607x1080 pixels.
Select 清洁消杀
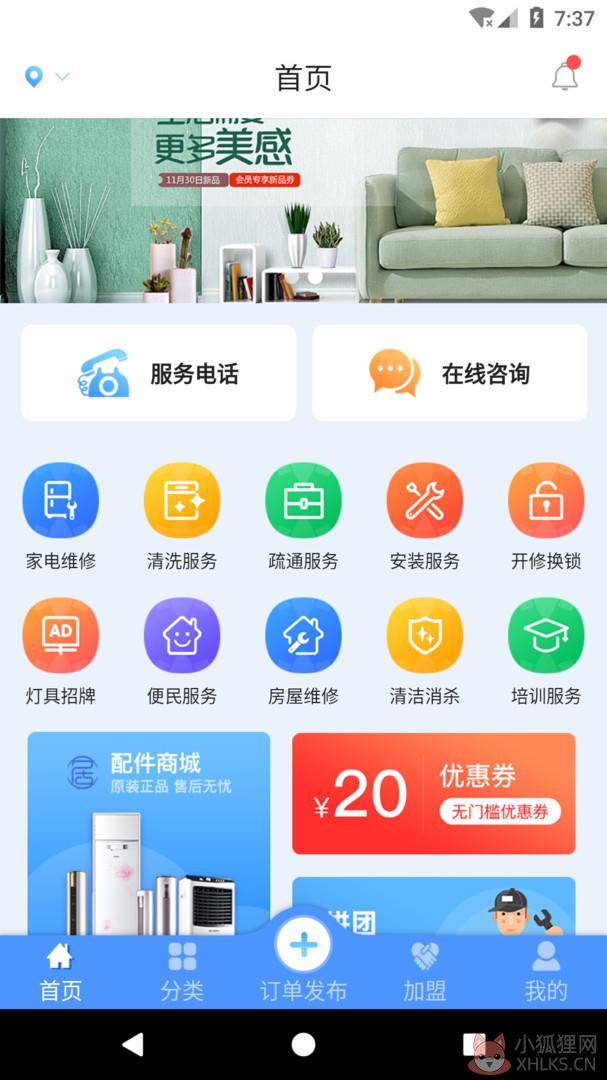424,652
